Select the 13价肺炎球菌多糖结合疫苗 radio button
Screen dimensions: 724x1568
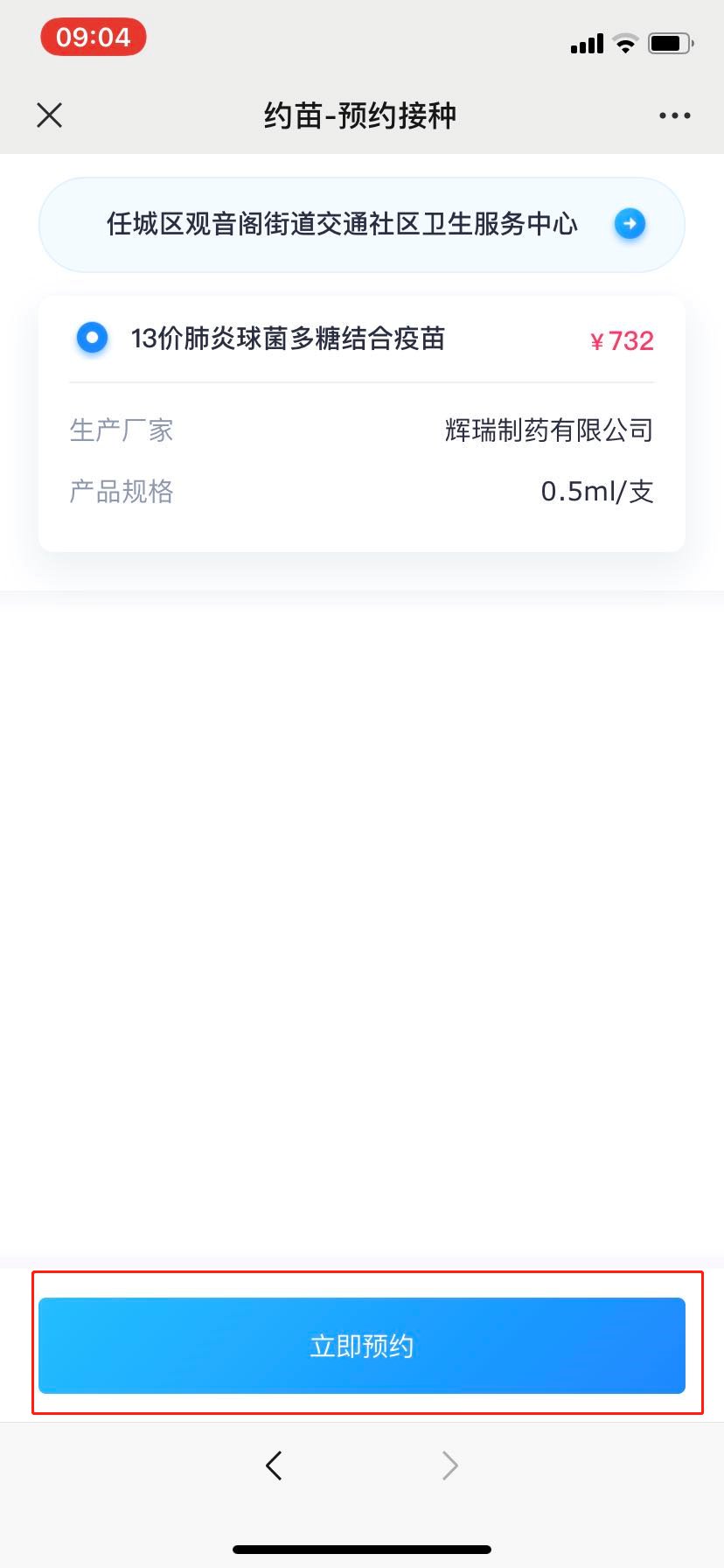point(92,338)
